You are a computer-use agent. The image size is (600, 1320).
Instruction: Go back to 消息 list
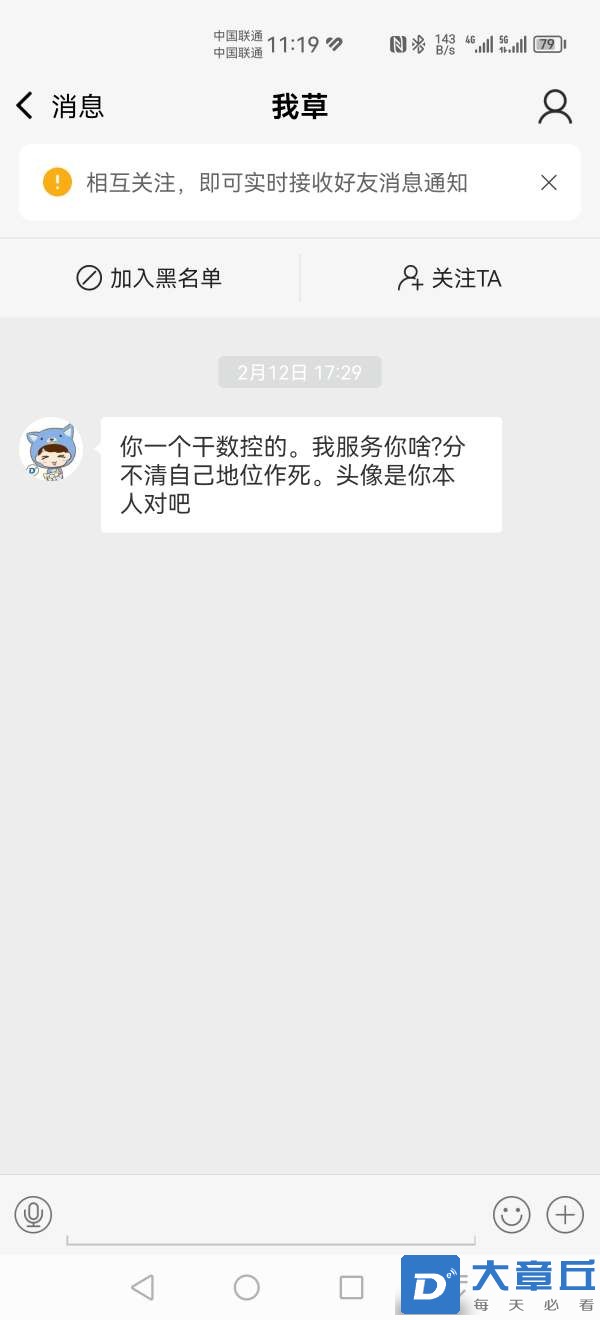(x=58, y=106)
